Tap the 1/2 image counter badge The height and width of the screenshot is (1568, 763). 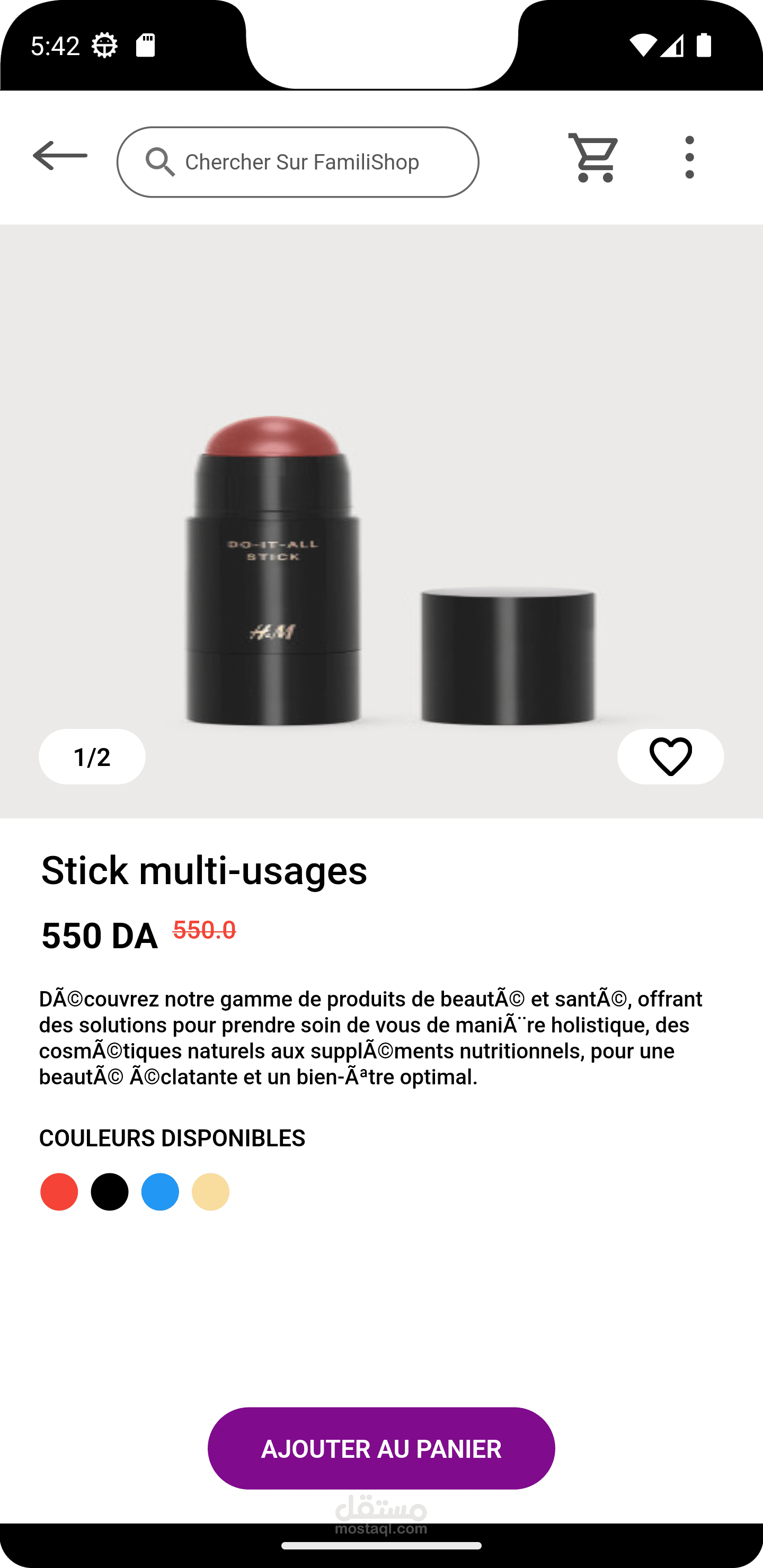[91, 756]
